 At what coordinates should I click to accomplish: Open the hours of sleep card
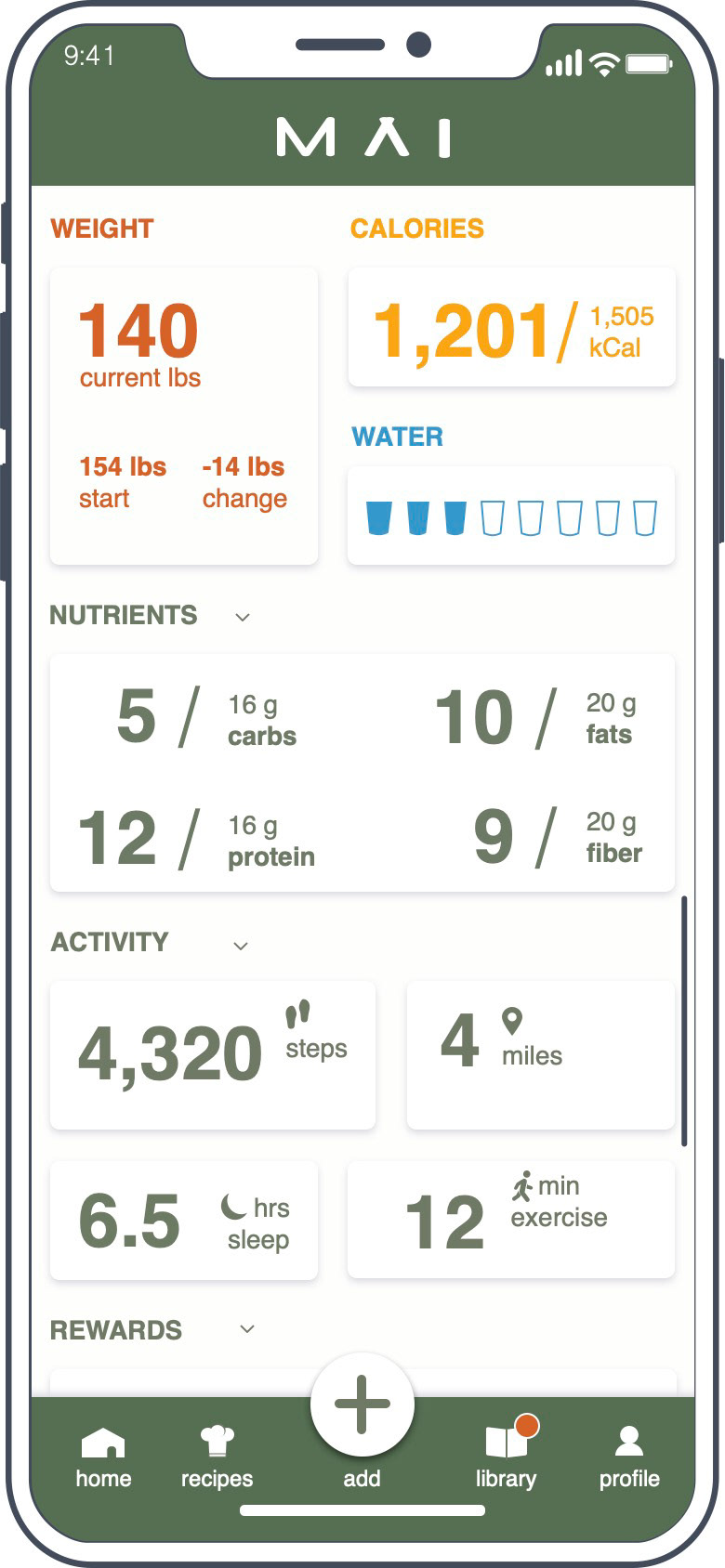coord(184,1221)
